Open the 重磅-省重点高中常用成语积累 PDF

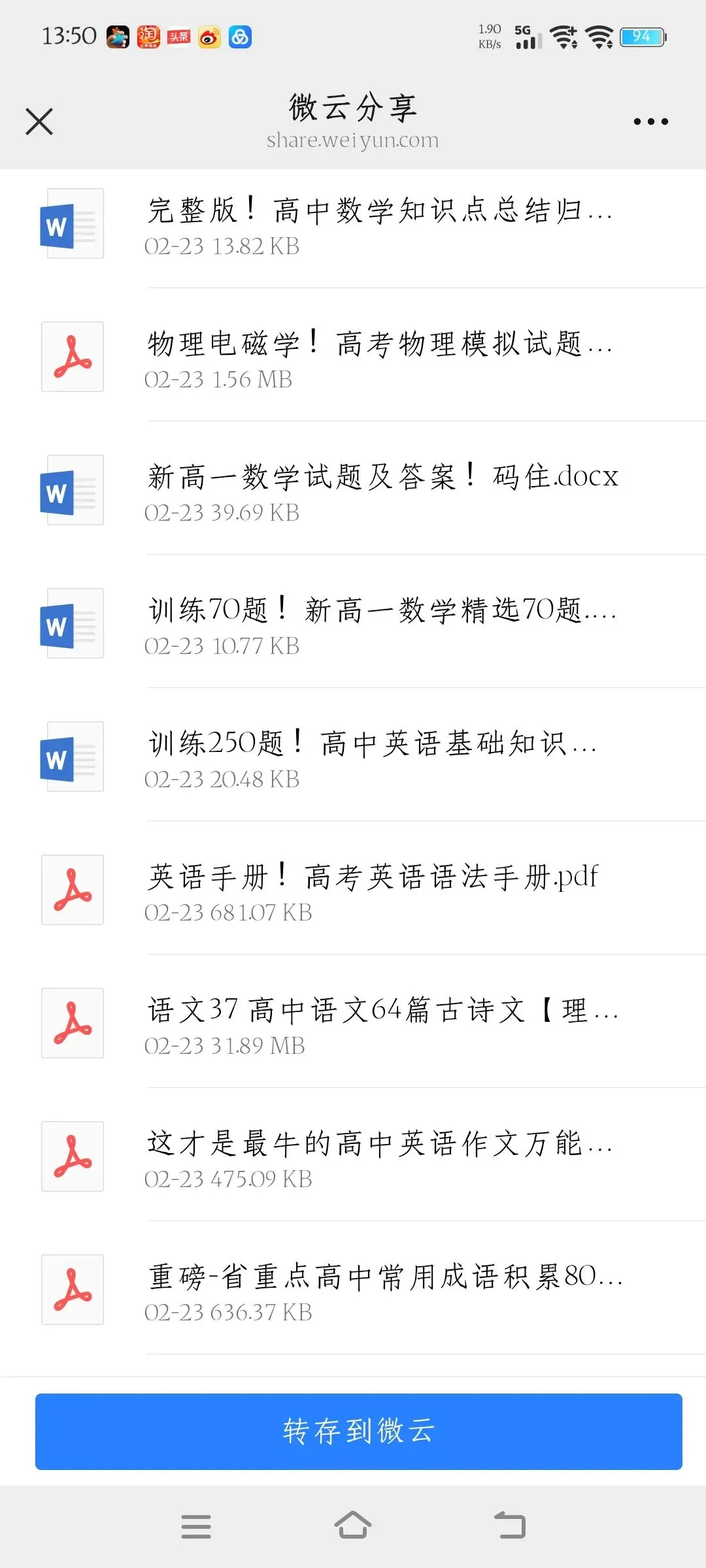(386, 1290)
